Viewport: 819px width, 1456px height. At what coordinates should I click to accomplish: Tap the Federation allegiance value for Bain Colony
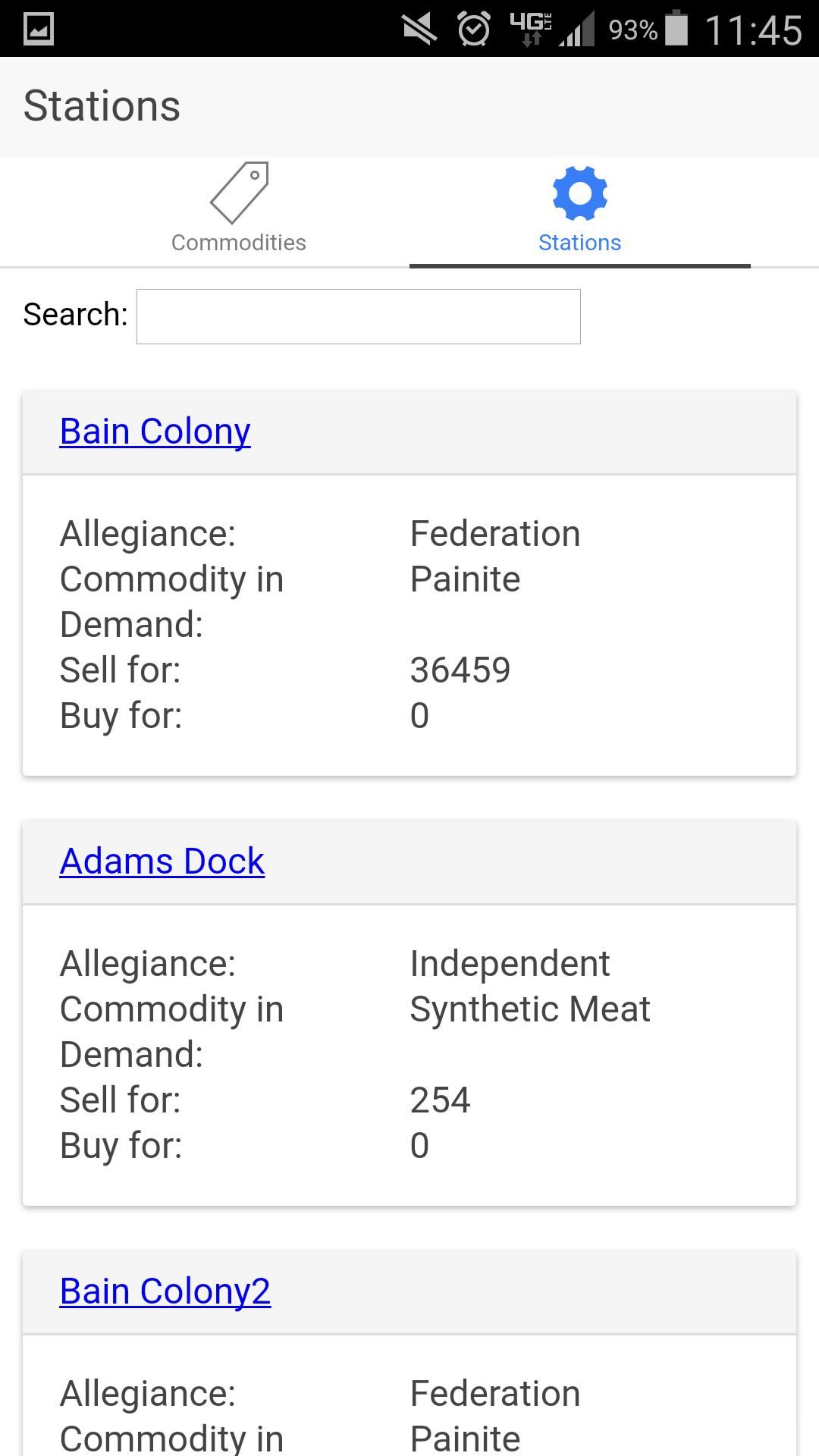[494, 532]
